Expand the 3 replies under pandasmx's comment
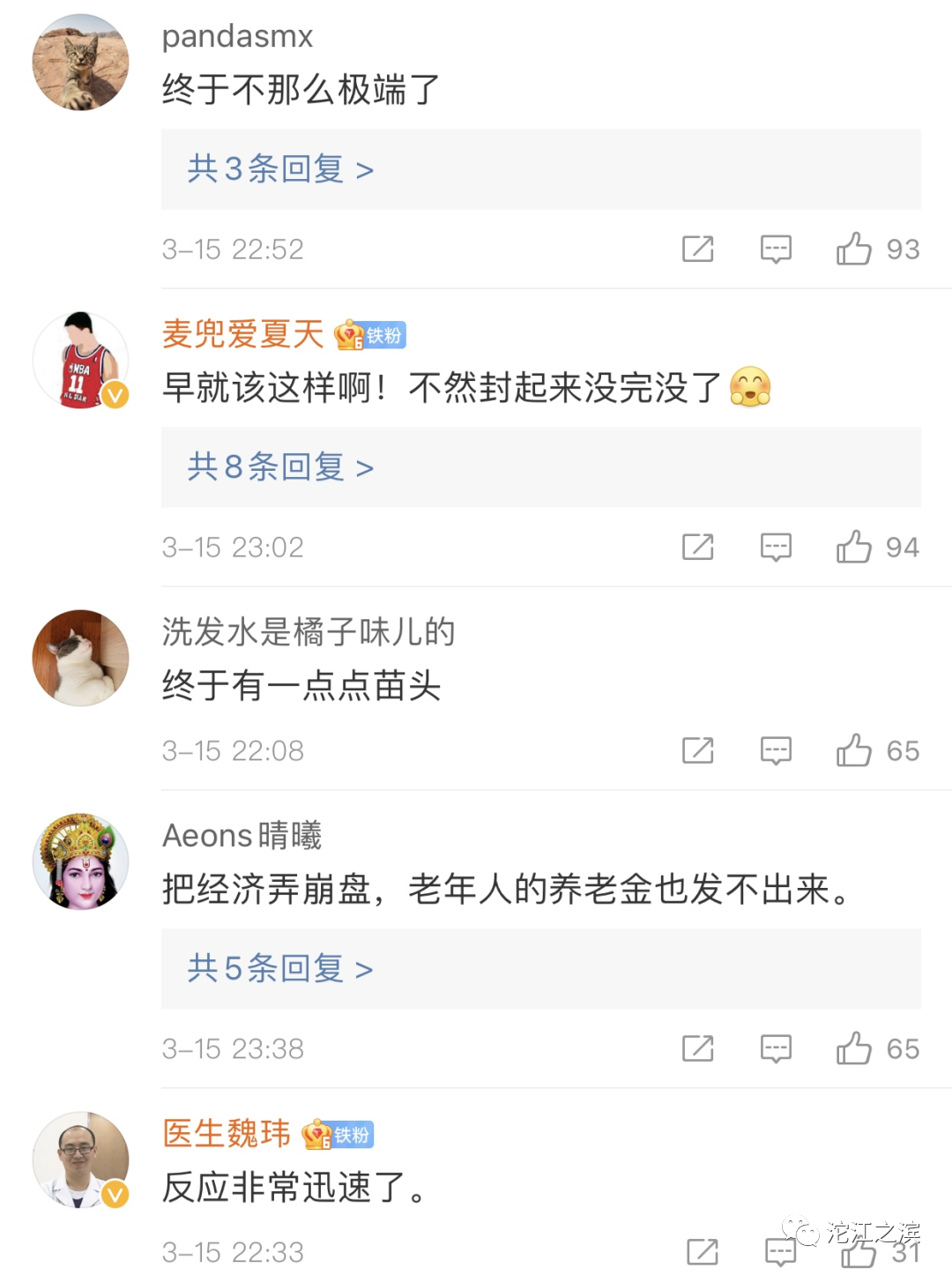The height and width of the screenshot is (1275, 952). coord(280,169)
